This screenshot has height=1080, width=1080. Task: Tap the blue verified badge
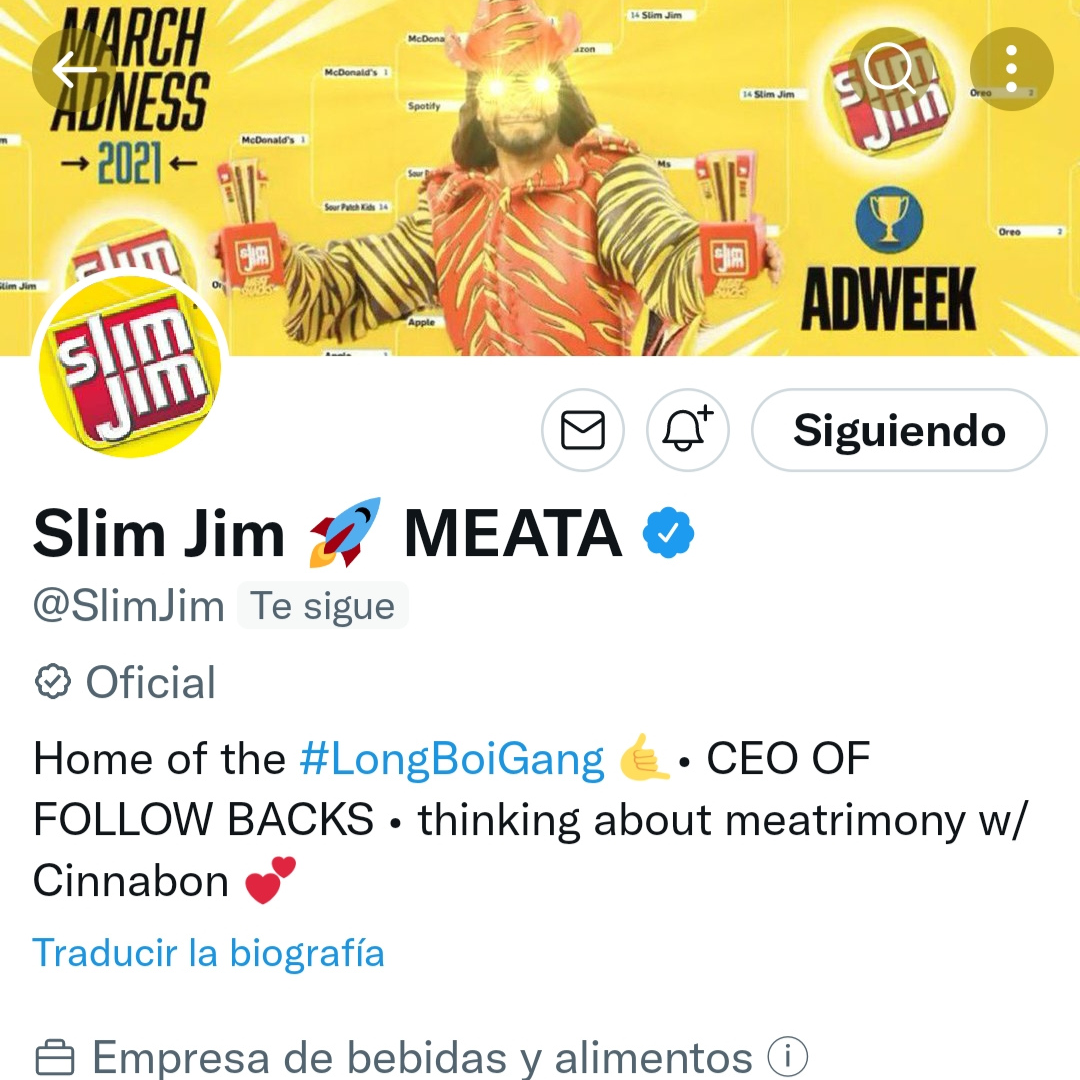tap(668, 534)
